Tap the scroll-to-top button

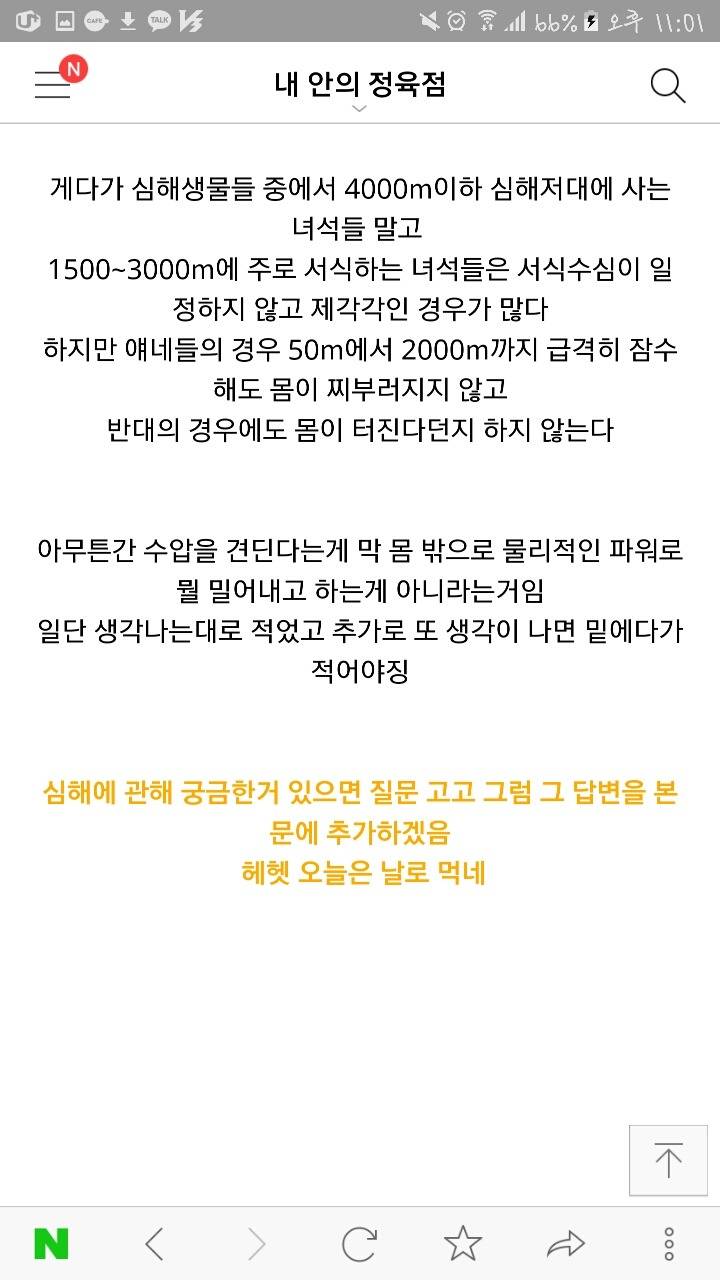click(667, 1160)
